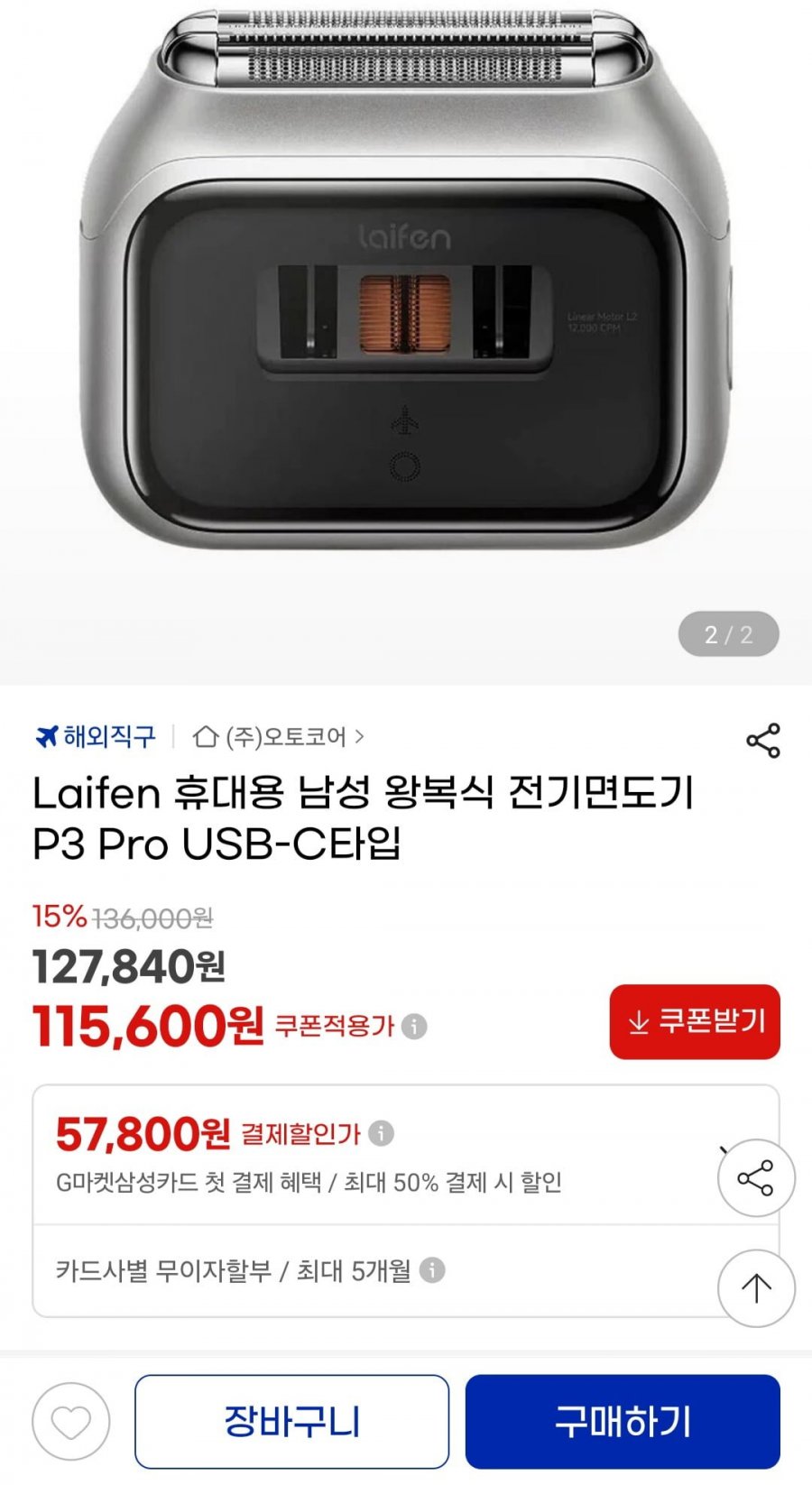812x1485 pixels.
Task: Show info for 카드사별 무이자할부
Action: coord(433,1270)
